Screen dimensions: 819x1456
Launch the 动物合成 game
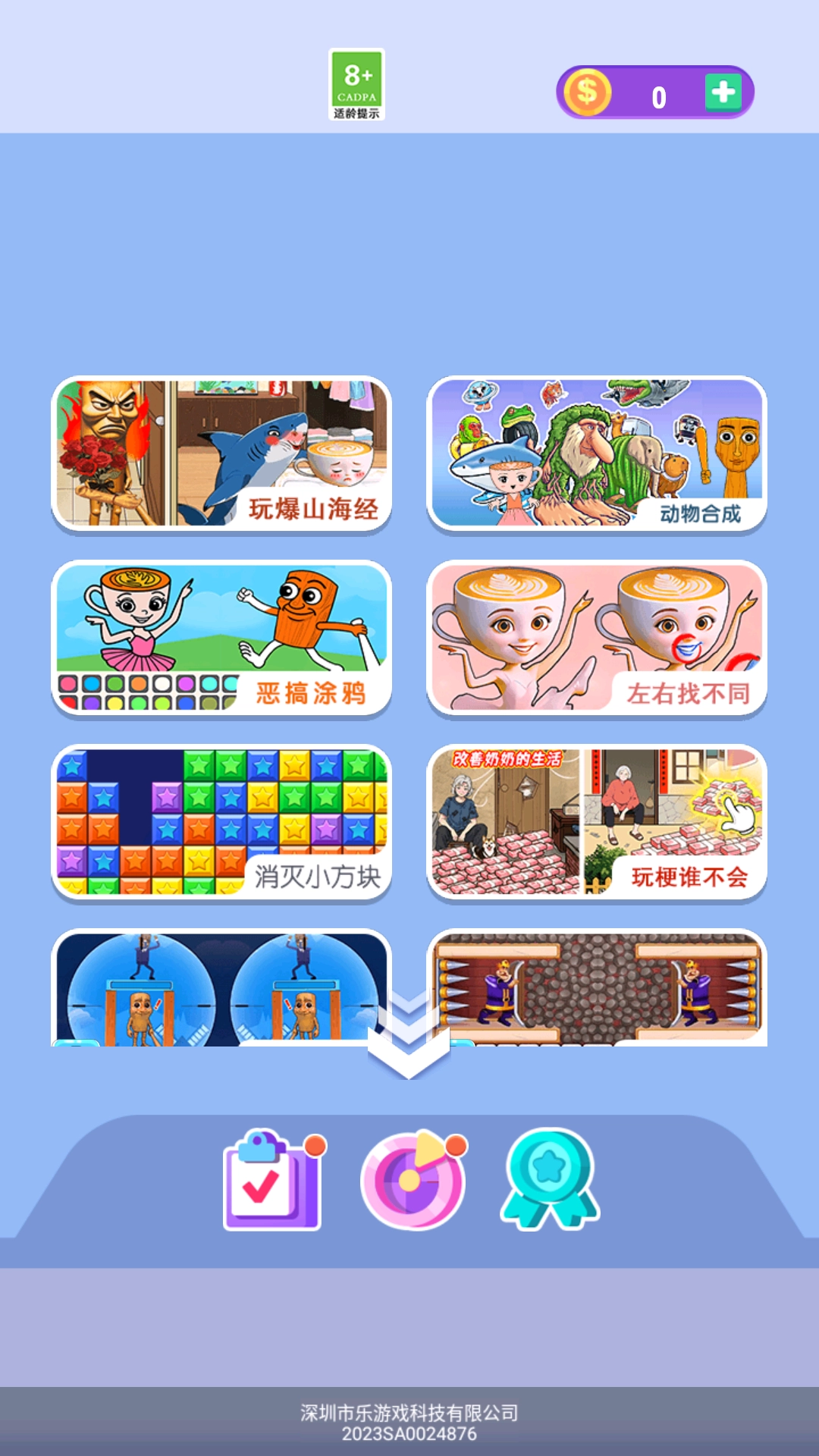coord(597,453)
